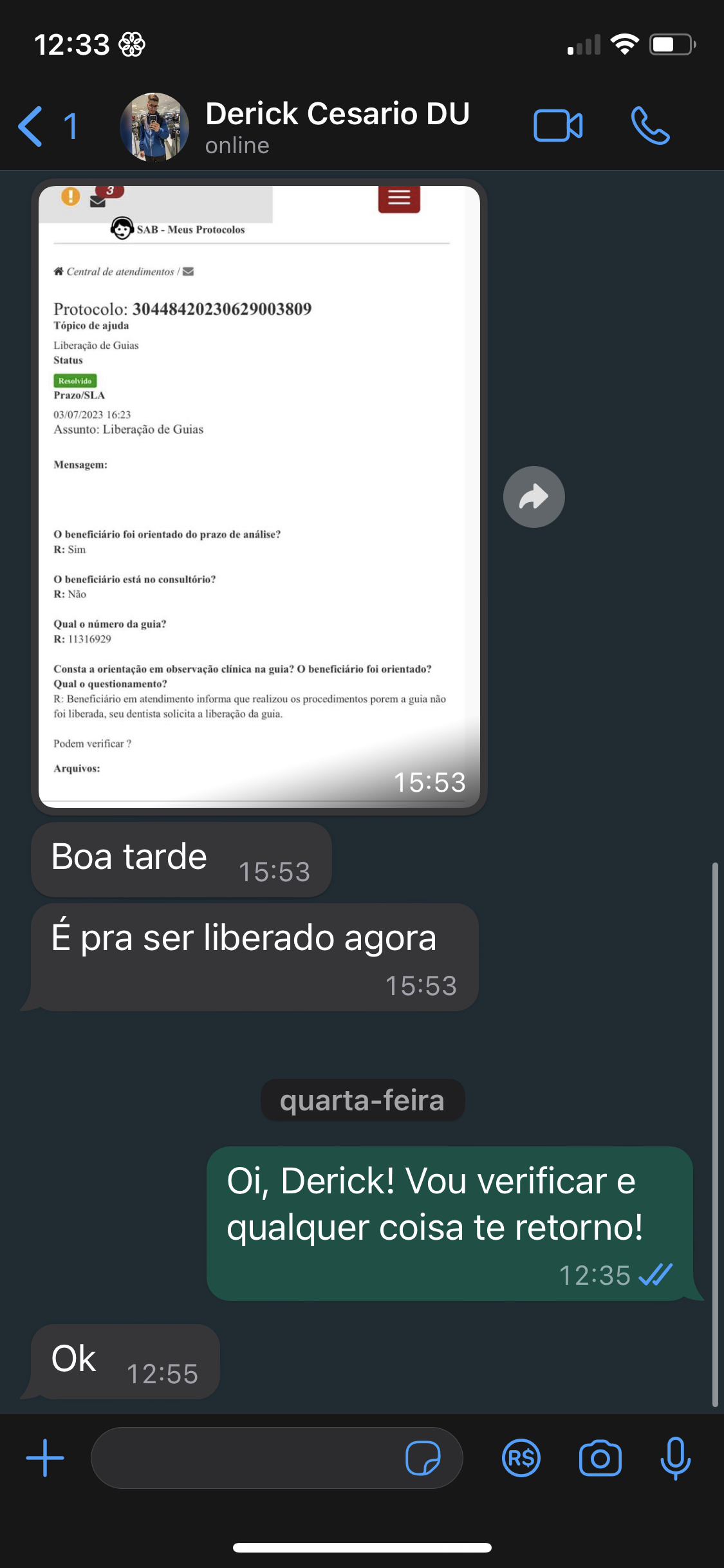Viewport: 724px width, 1568px height.
Task: Open the sticker picker
Action: [x=423, y=1458]
